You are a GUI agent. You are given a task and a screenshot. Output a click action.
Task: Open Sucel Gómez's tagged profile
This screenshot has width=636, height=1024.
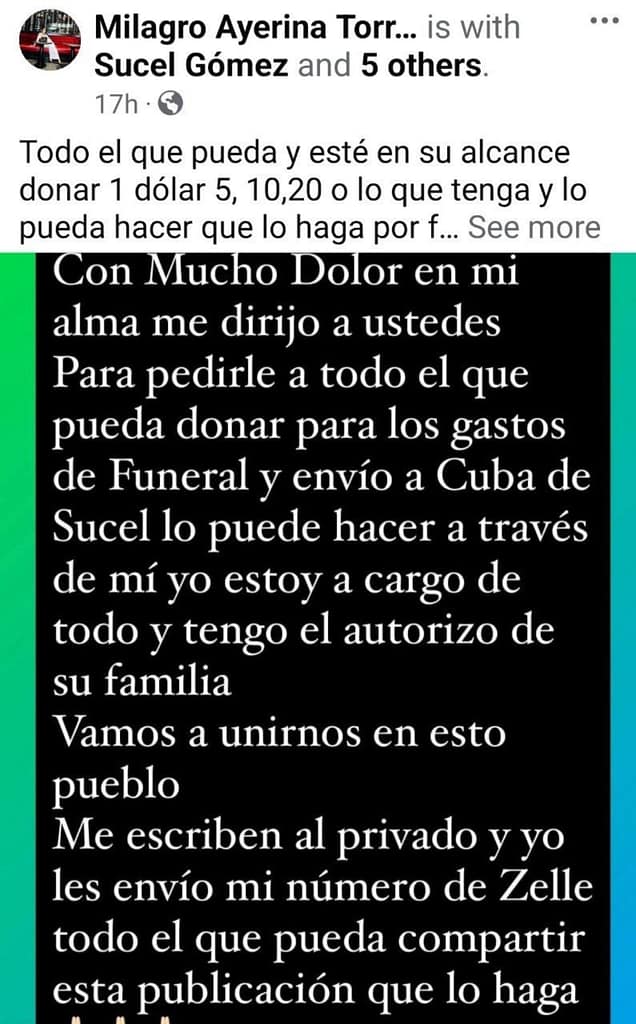191,66
